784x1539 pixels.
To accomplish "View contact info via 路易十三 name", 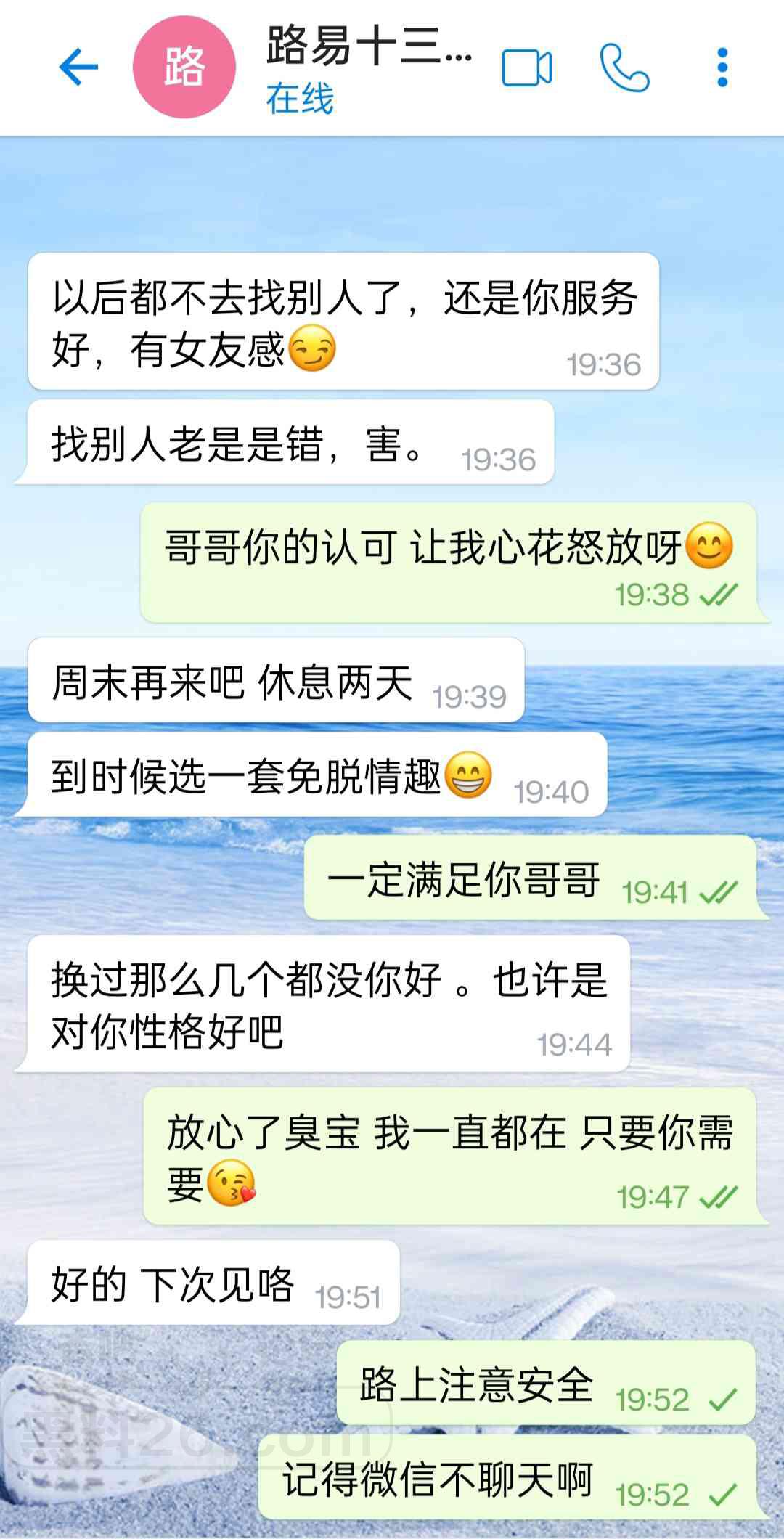I will [368, 47].
